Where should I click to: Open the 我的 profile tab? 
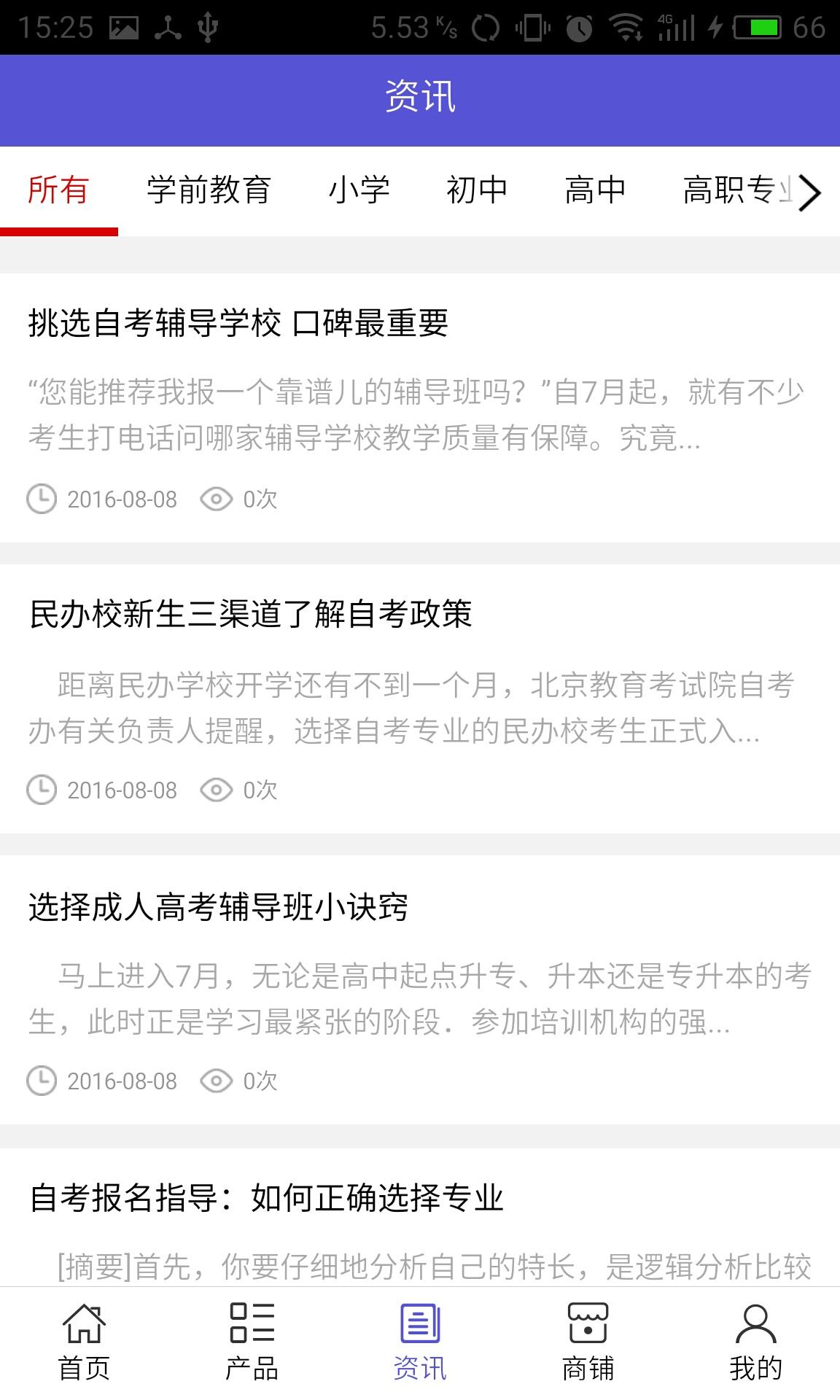(755, 1342)
